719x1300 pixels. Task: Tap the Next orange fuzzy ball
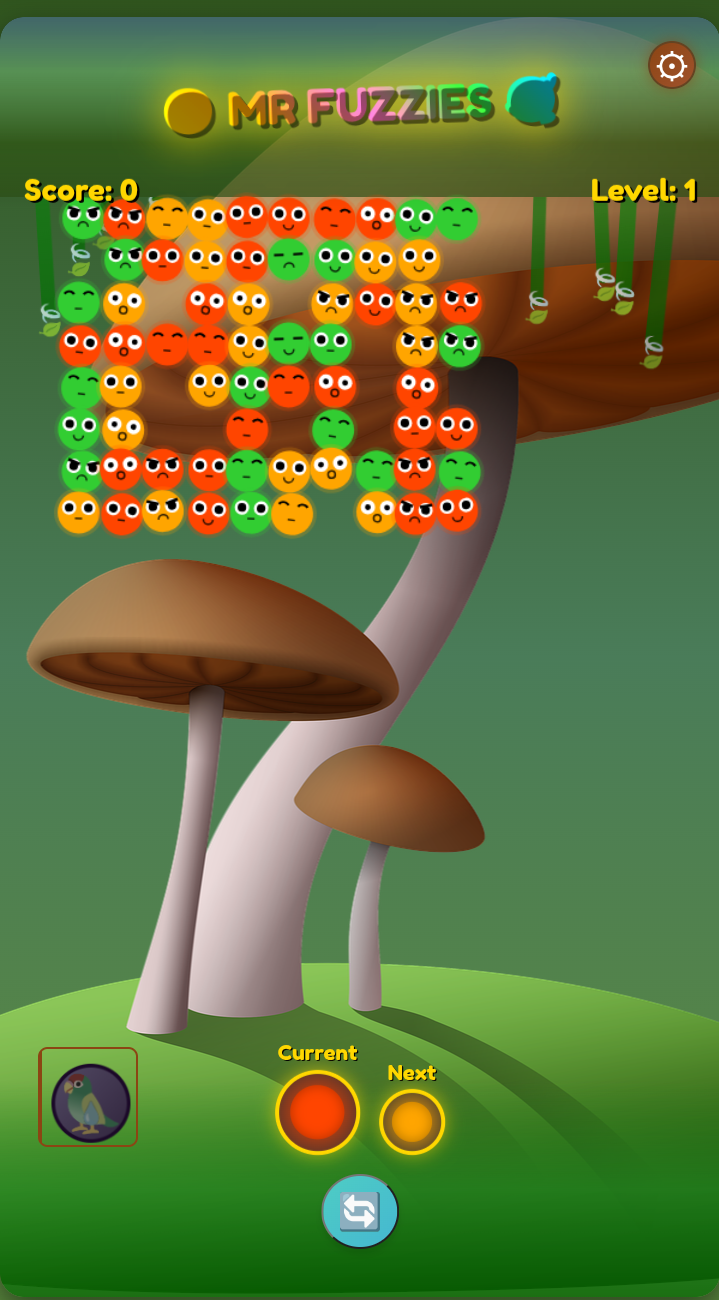click(x=412, y=1122)
